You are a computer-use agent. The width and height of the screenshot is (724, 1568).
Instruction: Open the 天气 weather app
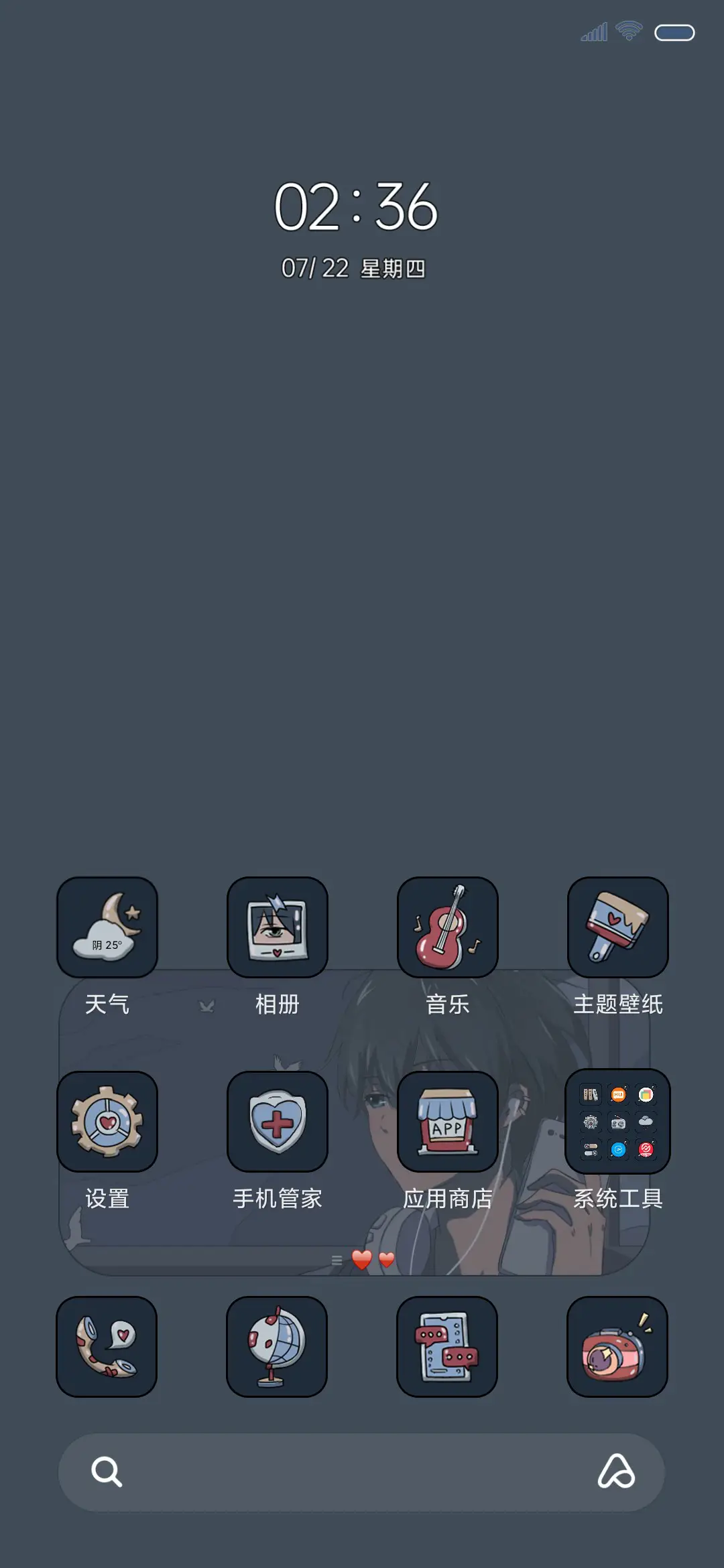point(107,927)
